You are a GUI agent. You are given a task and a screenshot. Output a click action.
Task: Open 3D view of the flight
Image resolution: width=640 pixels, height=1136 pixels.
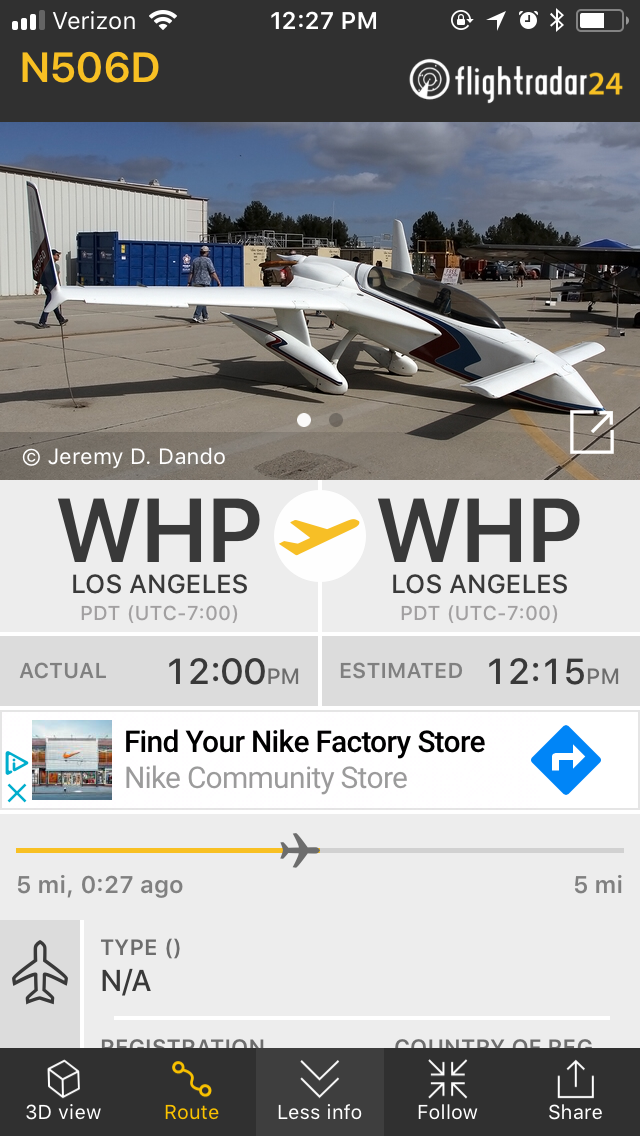63,1091
